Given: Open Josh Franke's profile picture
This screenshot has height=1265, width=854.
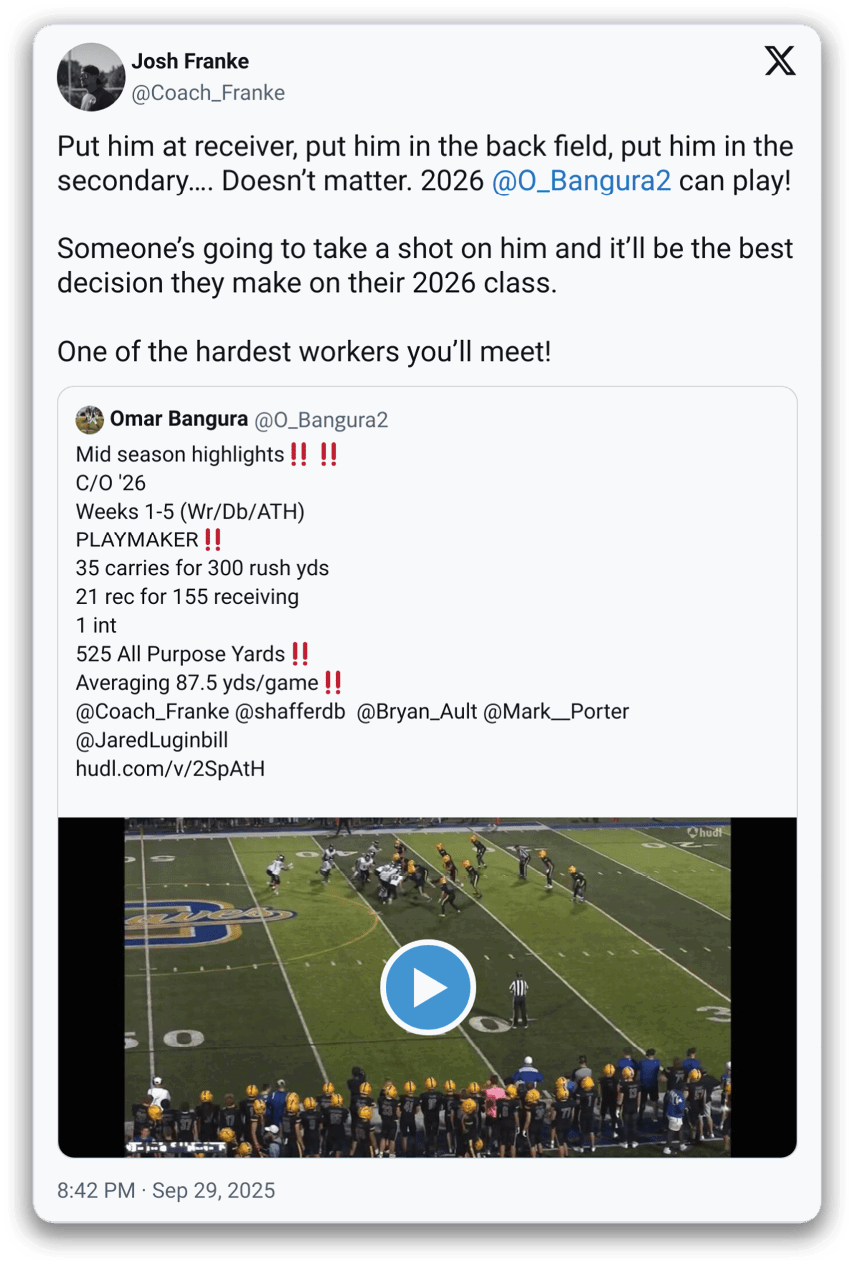Looking at the screenshot, I should (91, 77).
